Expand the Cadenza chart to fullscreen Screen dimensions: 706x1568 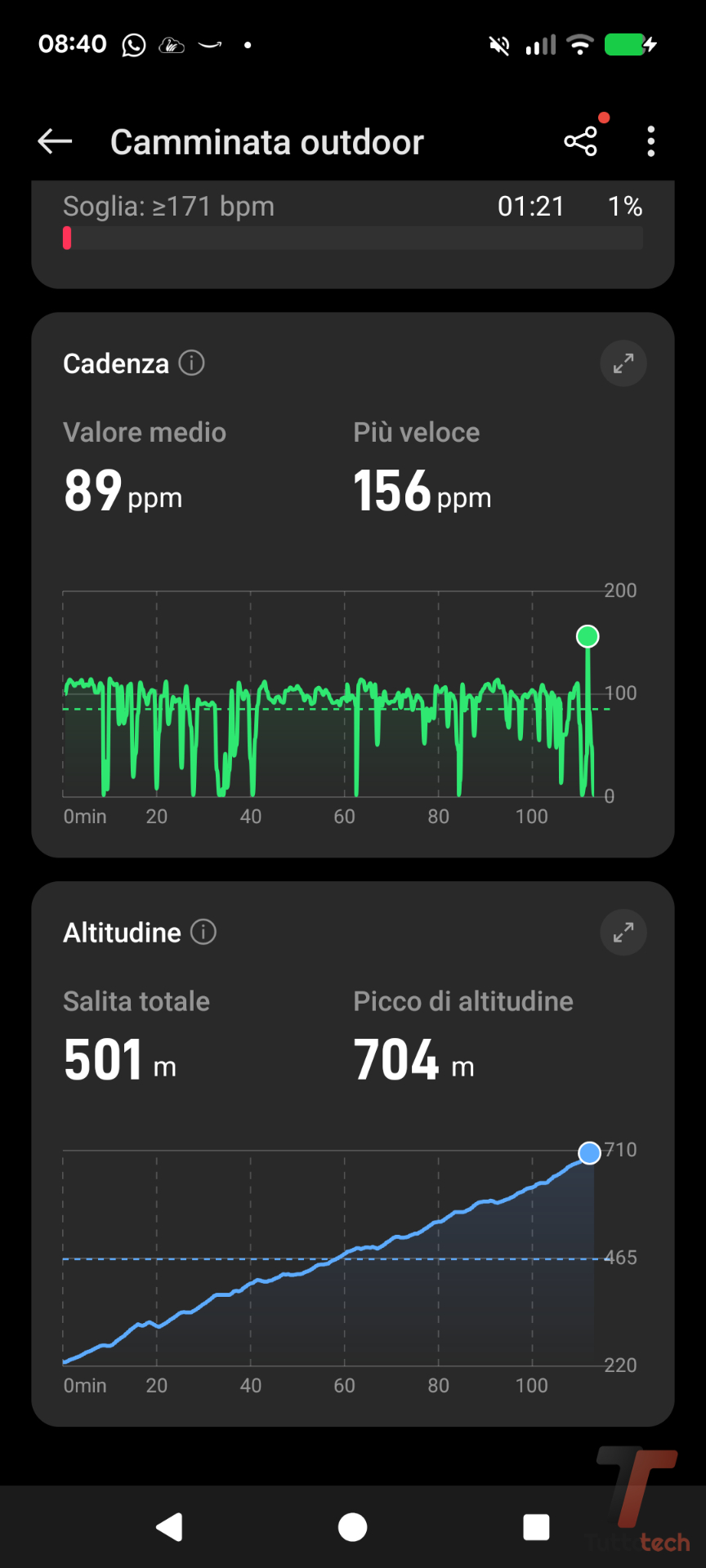click(x=623, y=363)
